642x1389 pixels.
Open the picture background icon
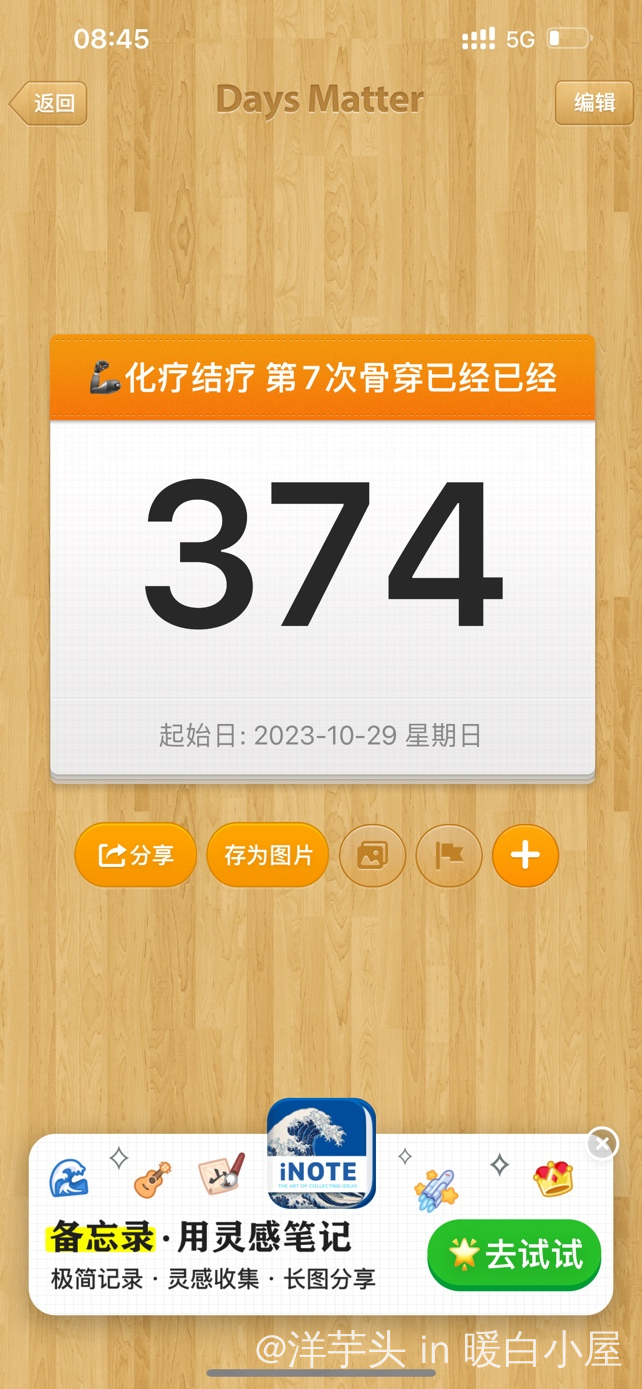(x=372, y=856)
